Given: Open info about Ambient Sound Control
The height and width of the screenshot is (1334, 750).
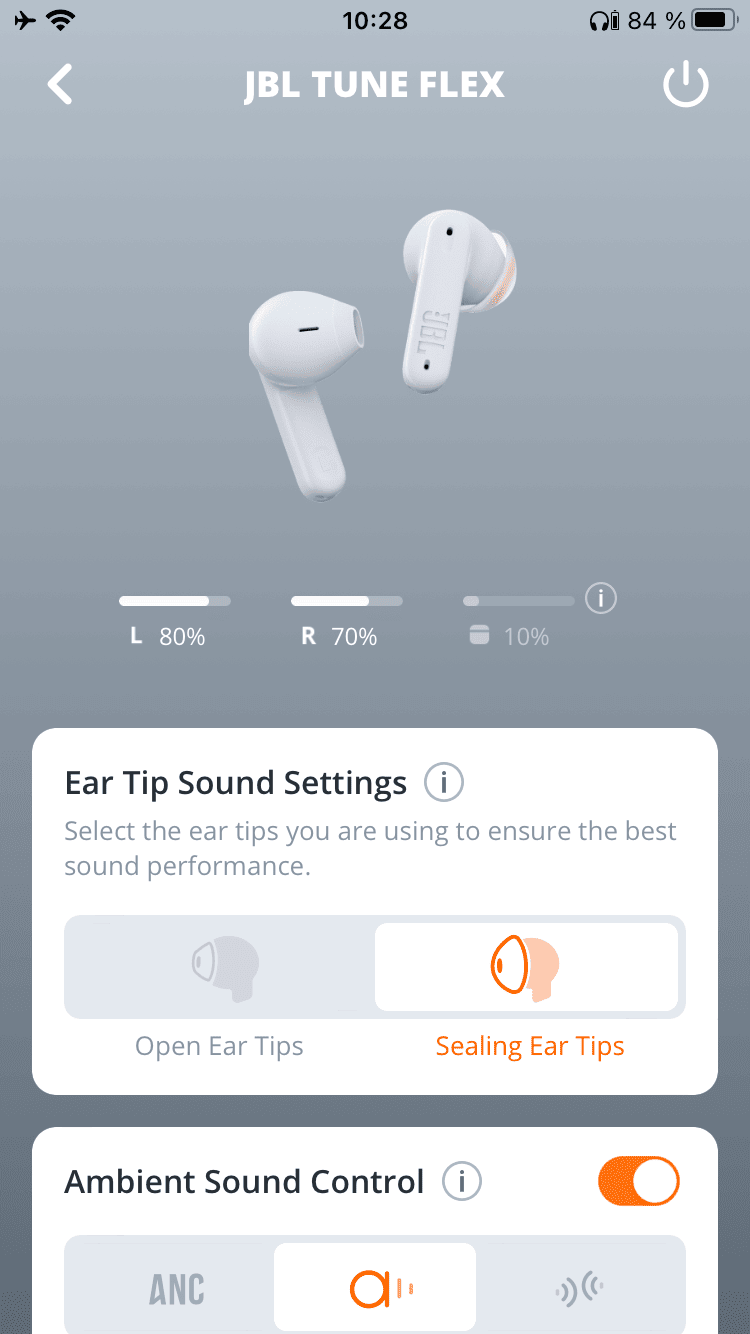Looking at the screenshot, I should click(461, 1181).
